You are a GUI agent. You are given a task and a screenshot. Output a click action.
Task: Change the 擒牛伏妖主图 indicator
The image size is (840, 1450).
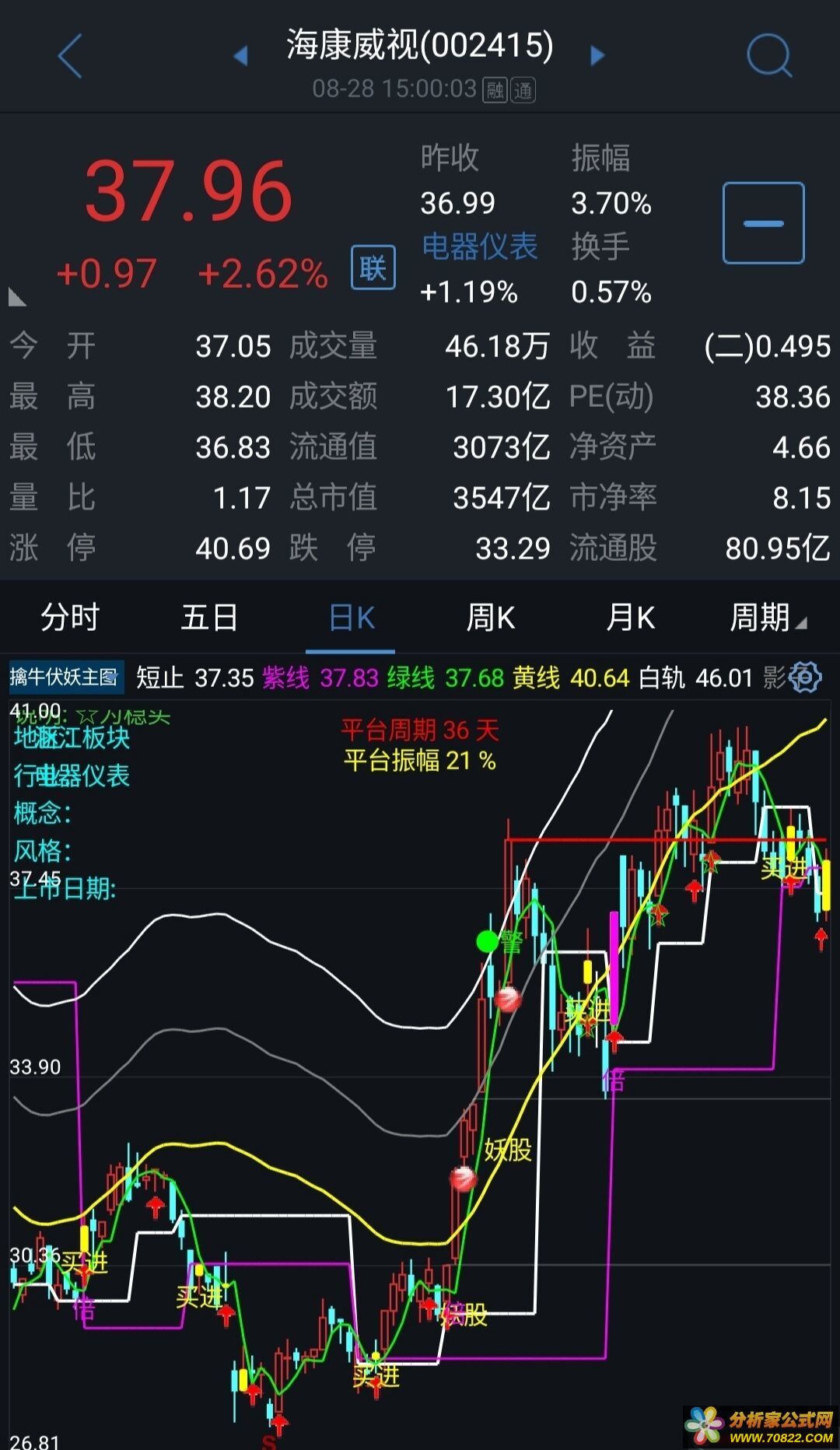coord(65,678)
